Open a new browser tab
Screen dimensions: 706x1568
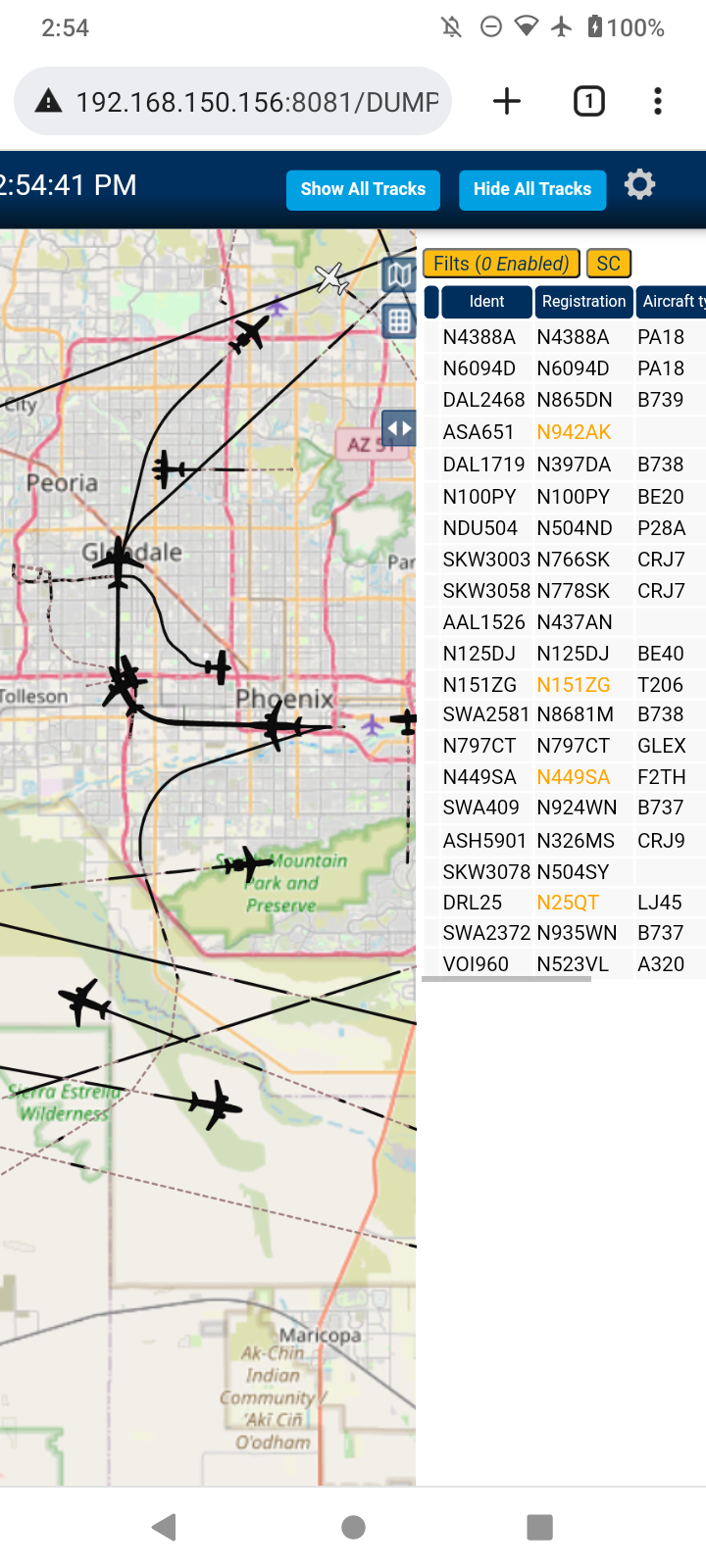point(507,101)
